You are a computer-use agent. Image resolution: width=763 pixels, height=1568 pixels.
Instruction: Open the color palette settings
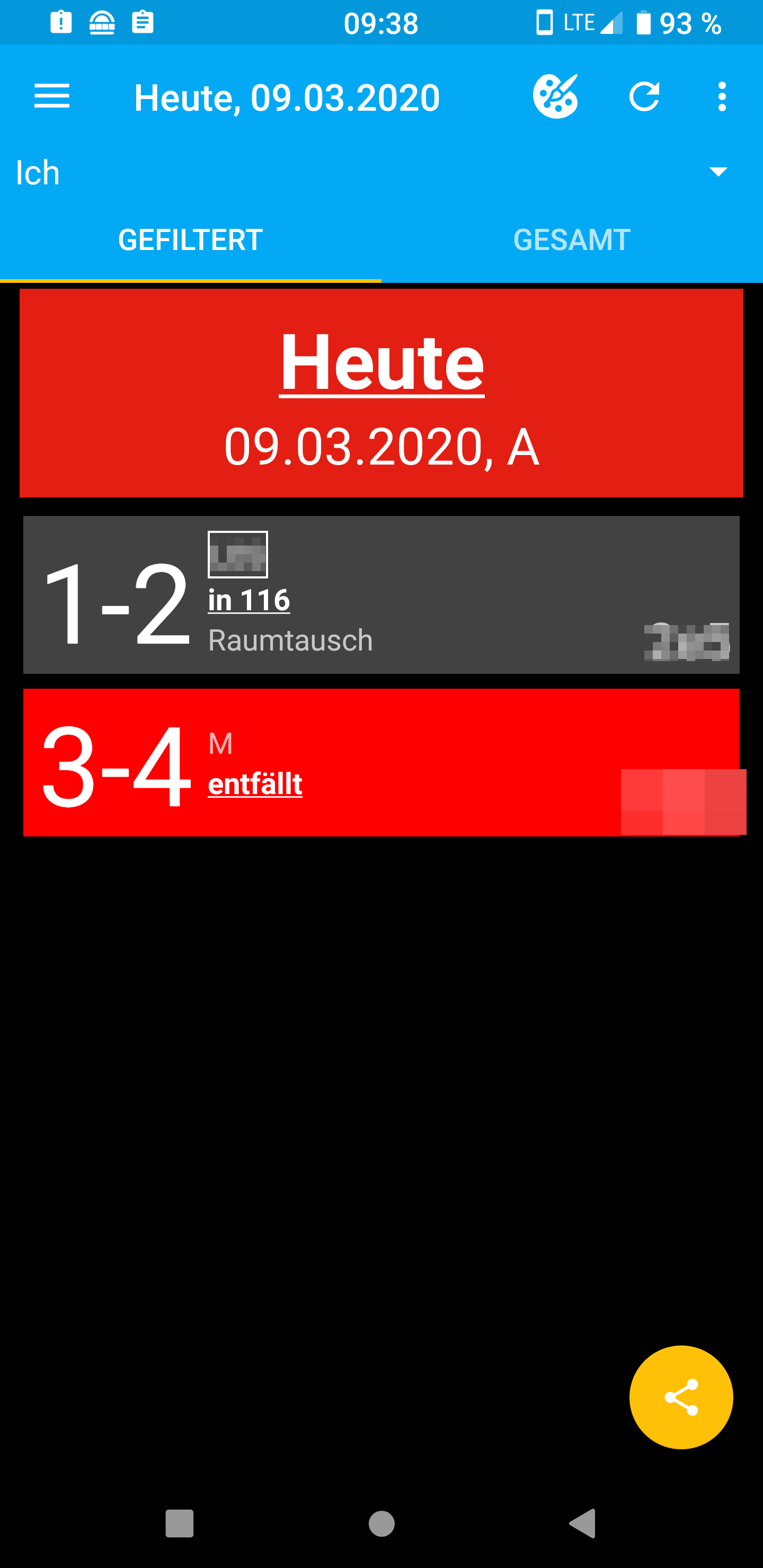coord(555,96)
